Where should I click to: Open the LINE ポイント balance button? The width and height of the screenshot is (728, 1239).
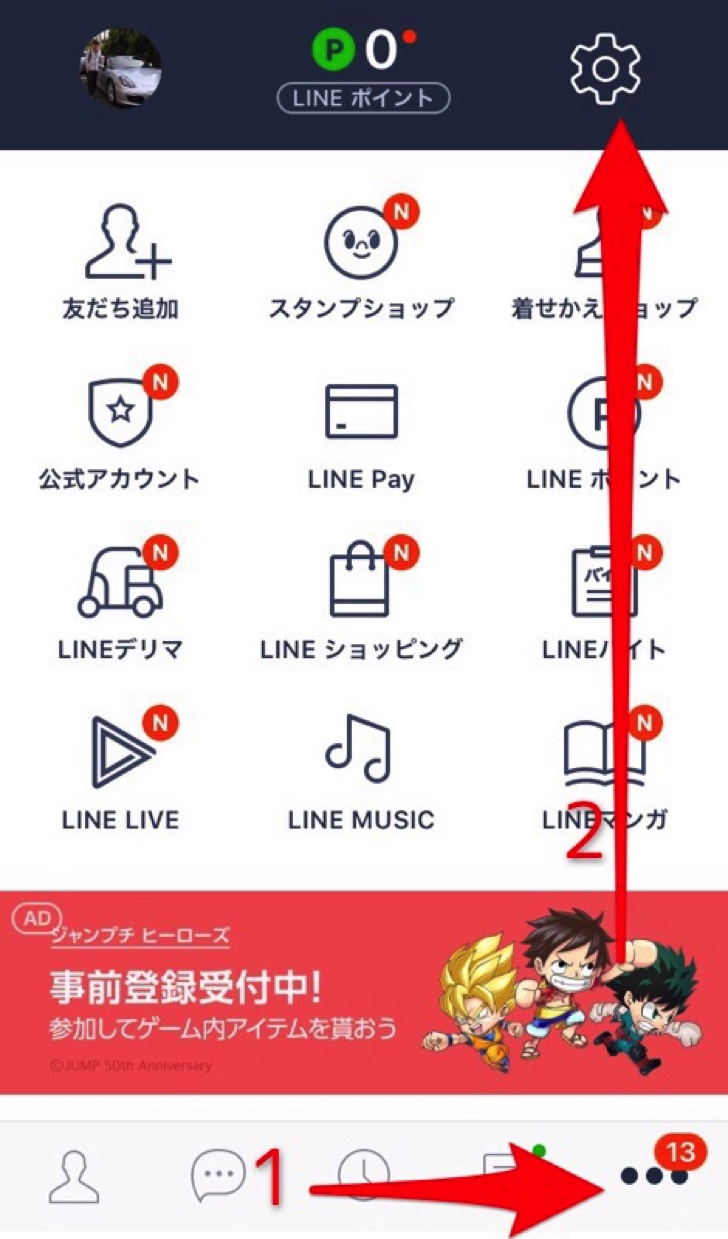click(363, 69)
